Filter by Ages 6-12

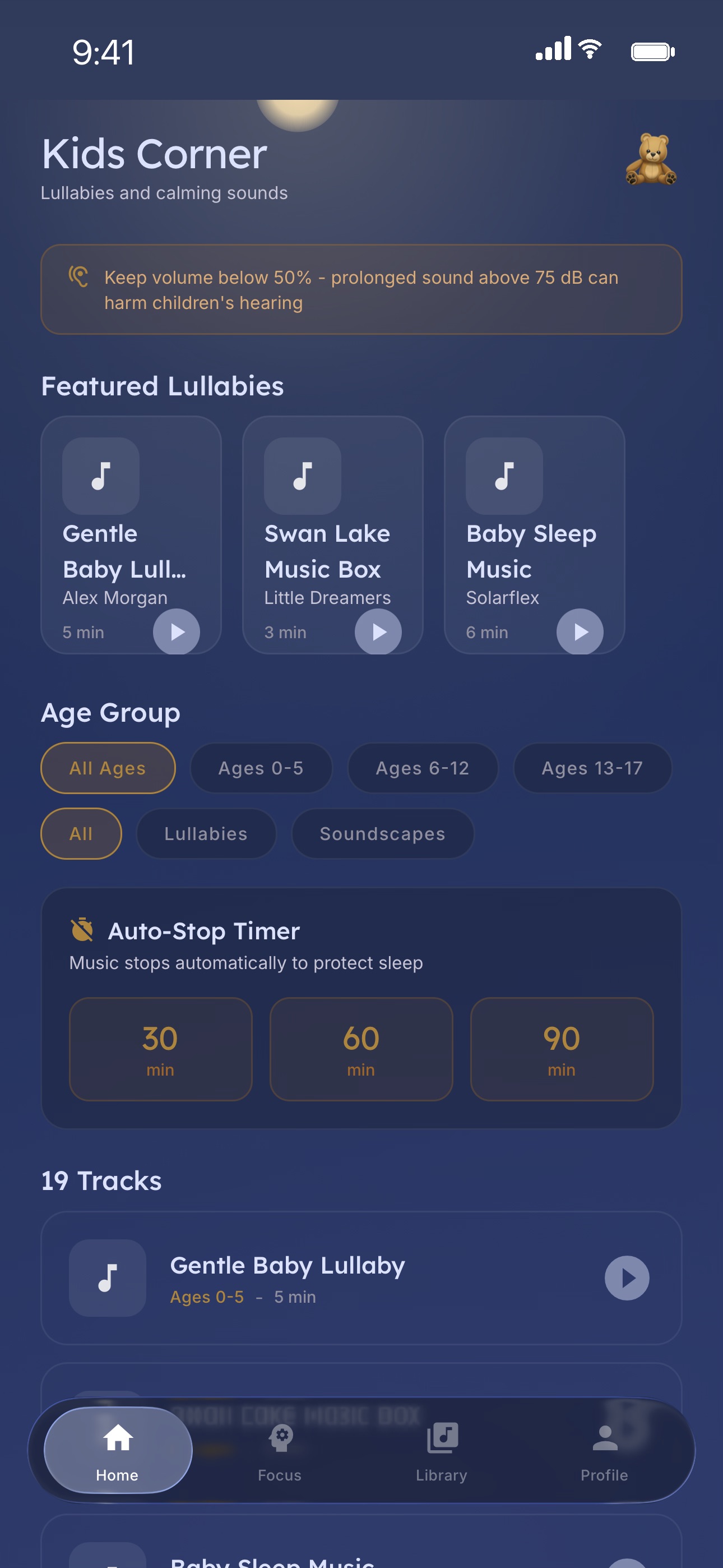point(423,768)
